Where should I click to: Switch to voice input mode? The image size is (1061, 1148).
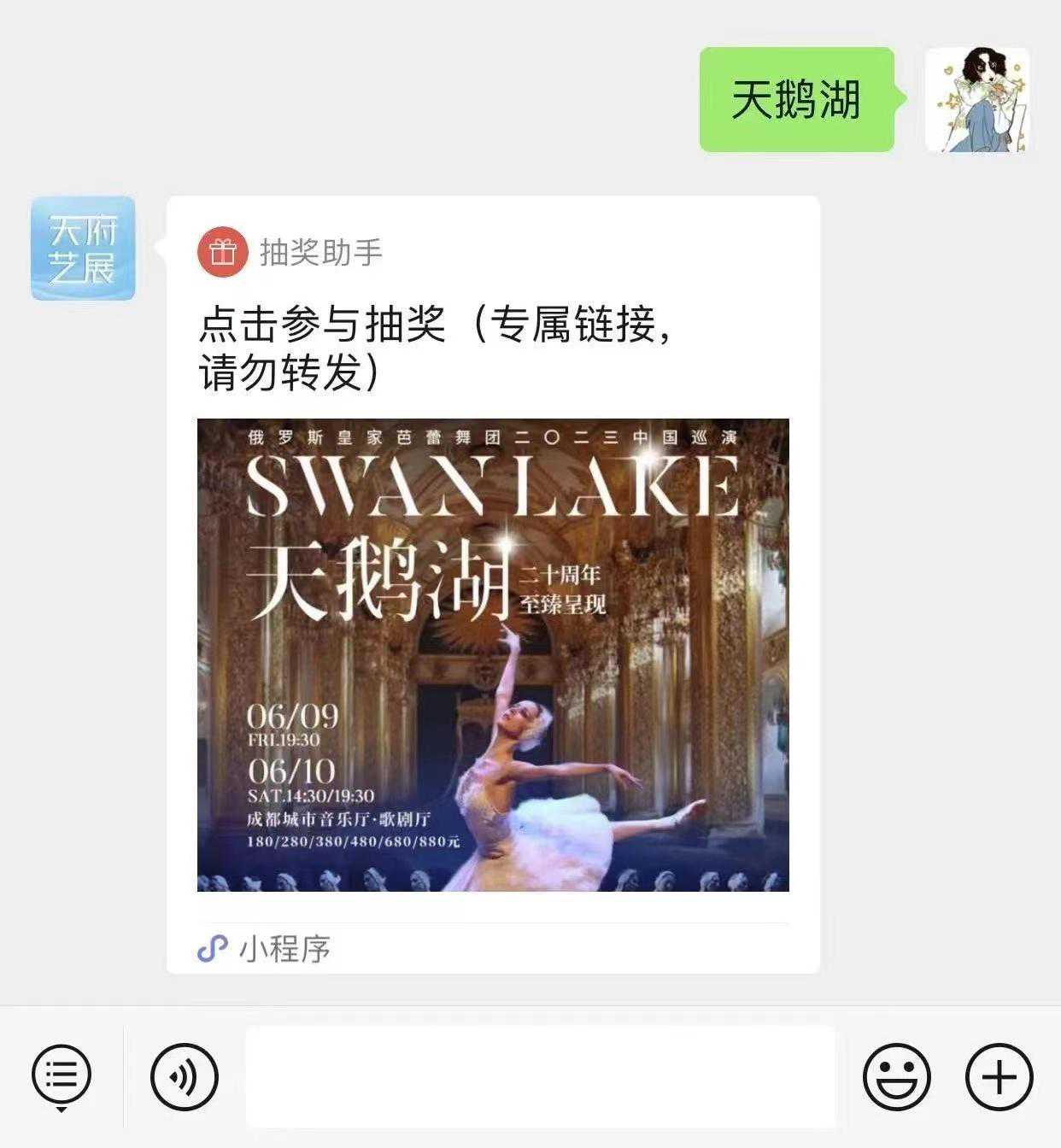click(184, 1076)
